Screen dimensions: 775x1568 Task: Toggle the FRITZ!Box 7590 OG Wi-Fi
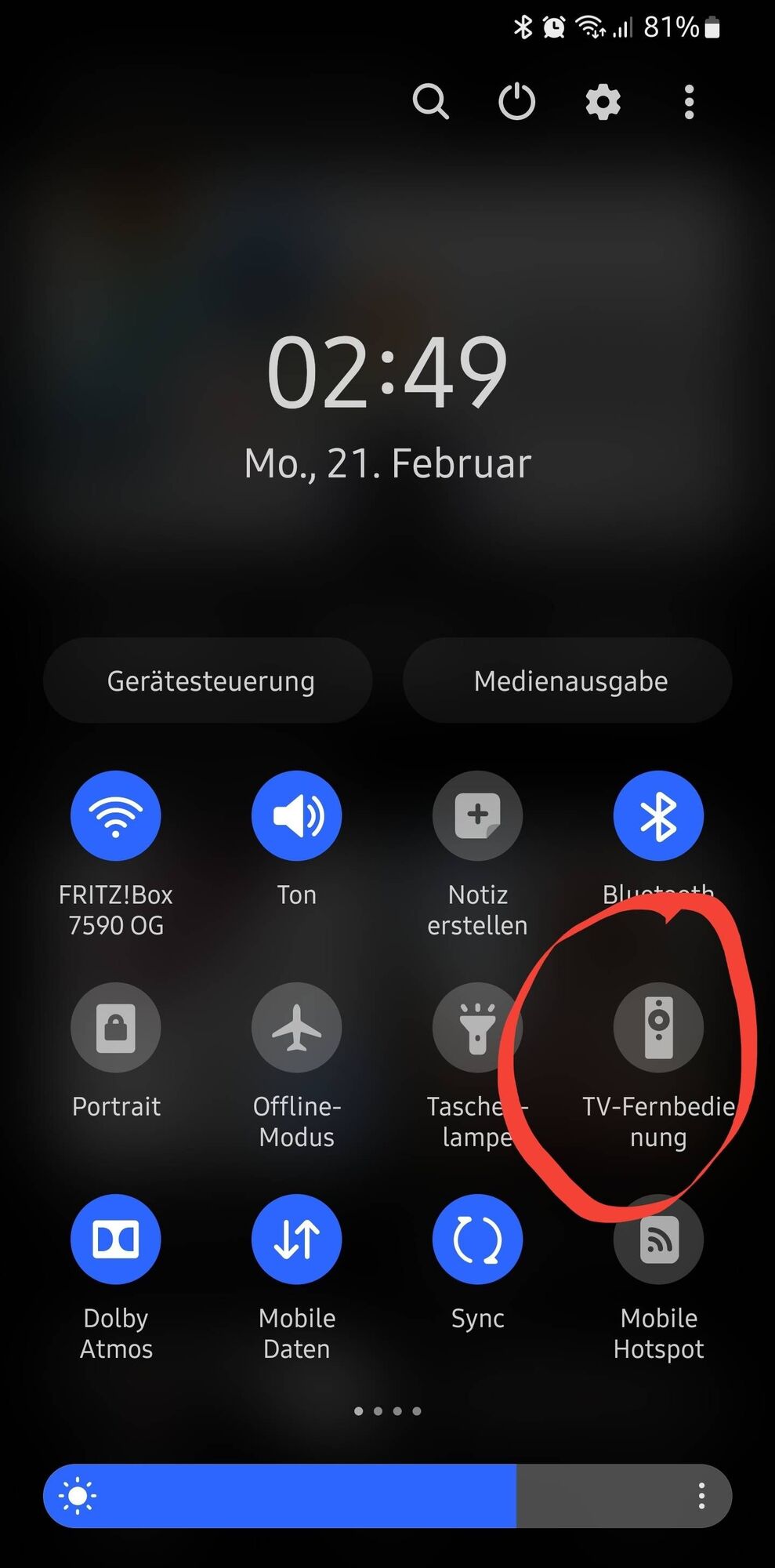[116, 815]
